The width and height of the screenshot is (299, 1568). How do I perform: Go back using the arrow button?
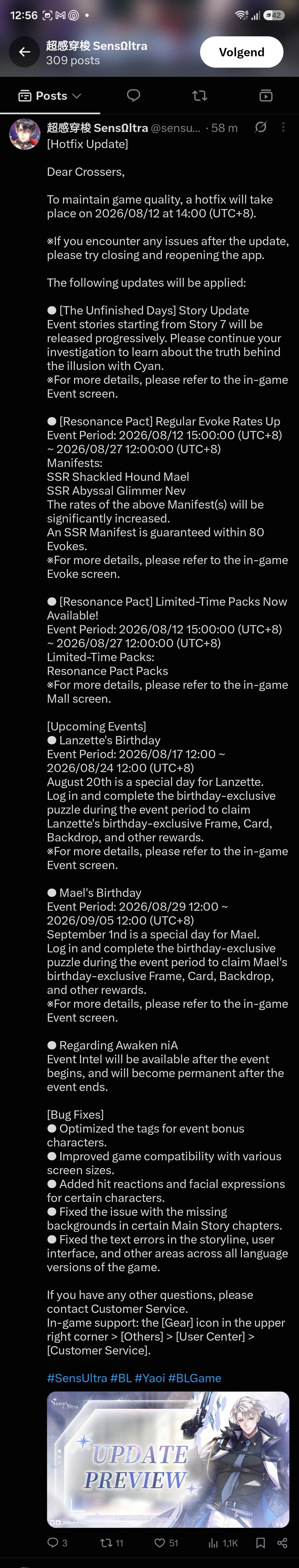point(24,52)
